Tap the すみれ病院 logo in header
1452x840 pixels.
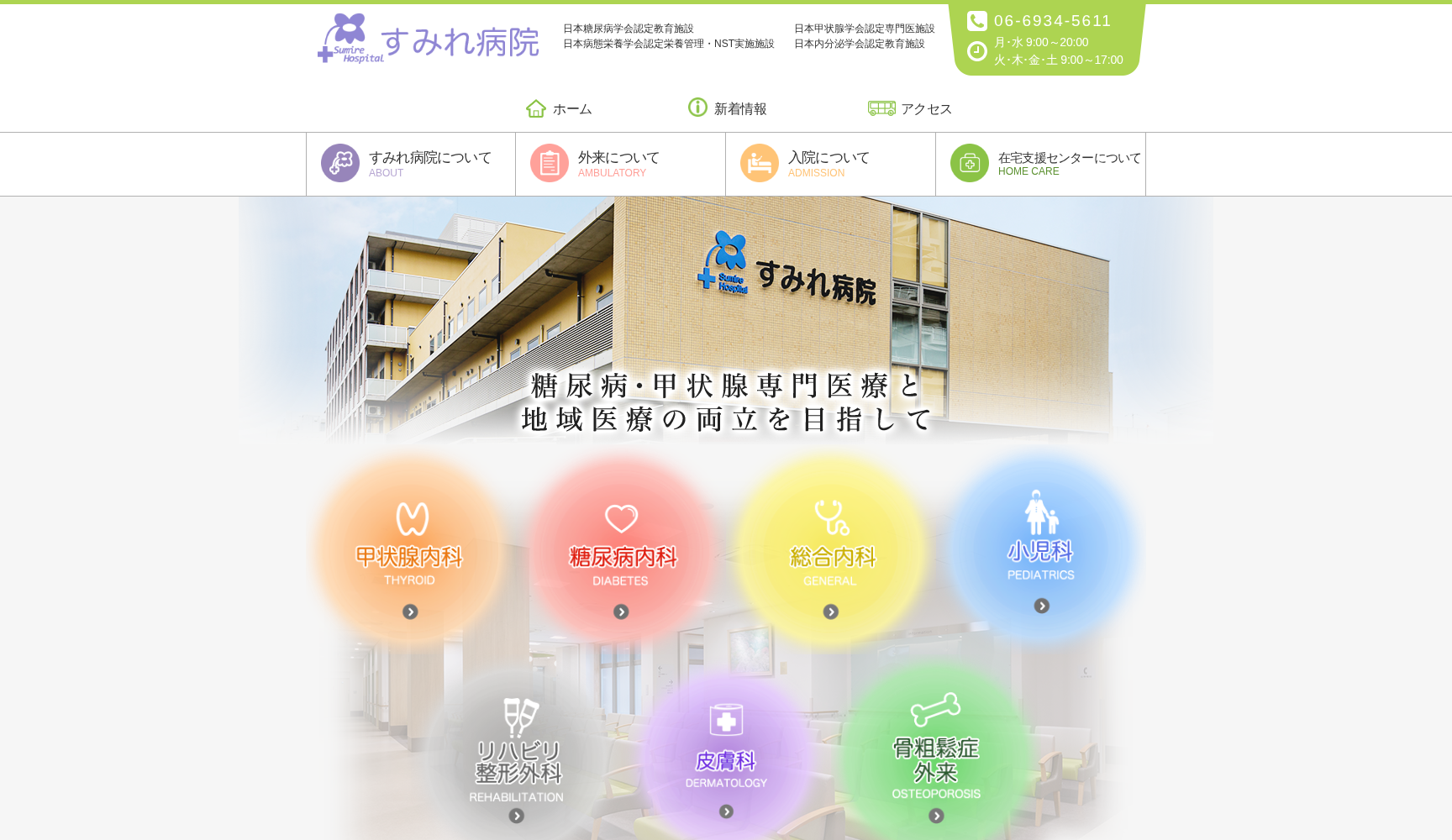point(429,39)
